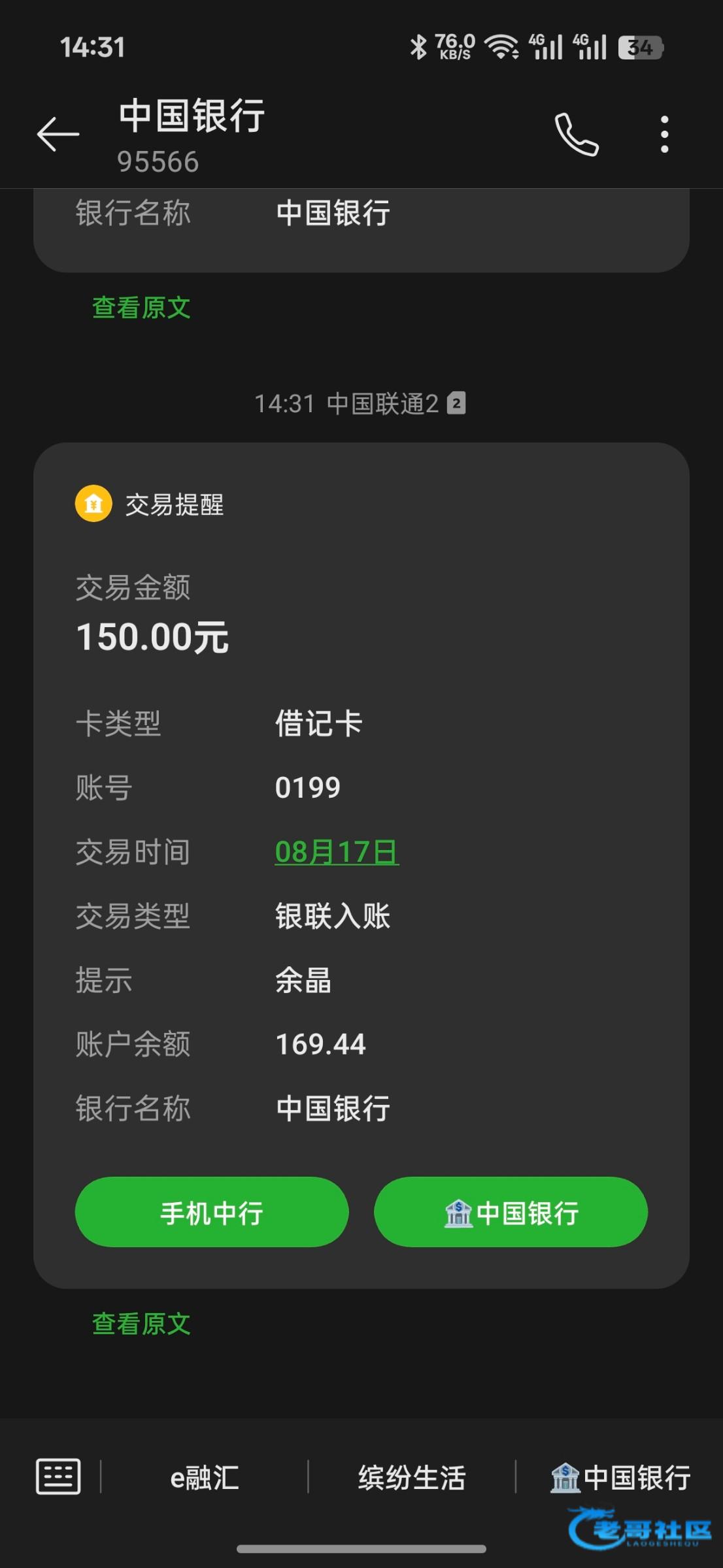Open the 手机中行 button

(x=212, y=1213)
